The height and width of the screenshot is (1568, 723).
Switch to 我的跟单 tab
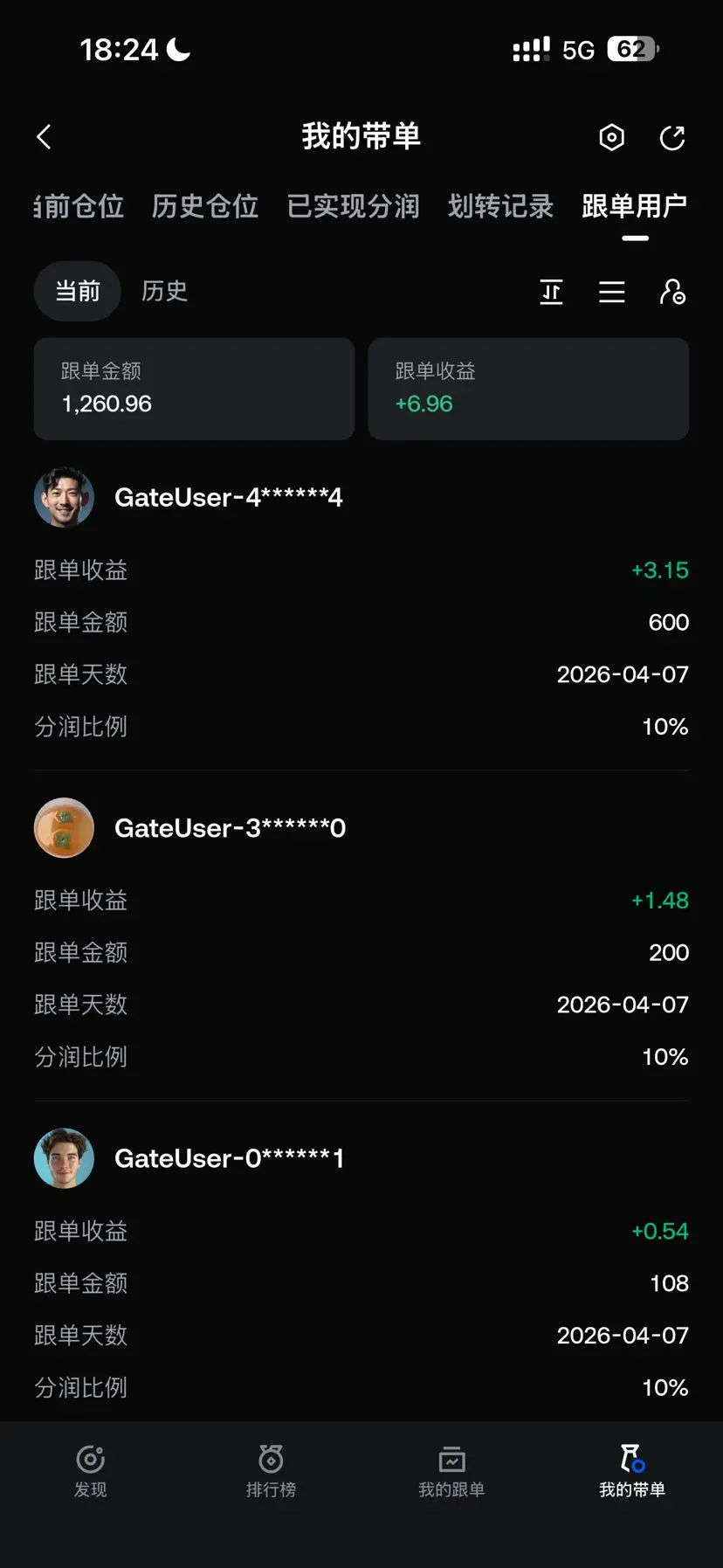click(x=451, y=1471)
